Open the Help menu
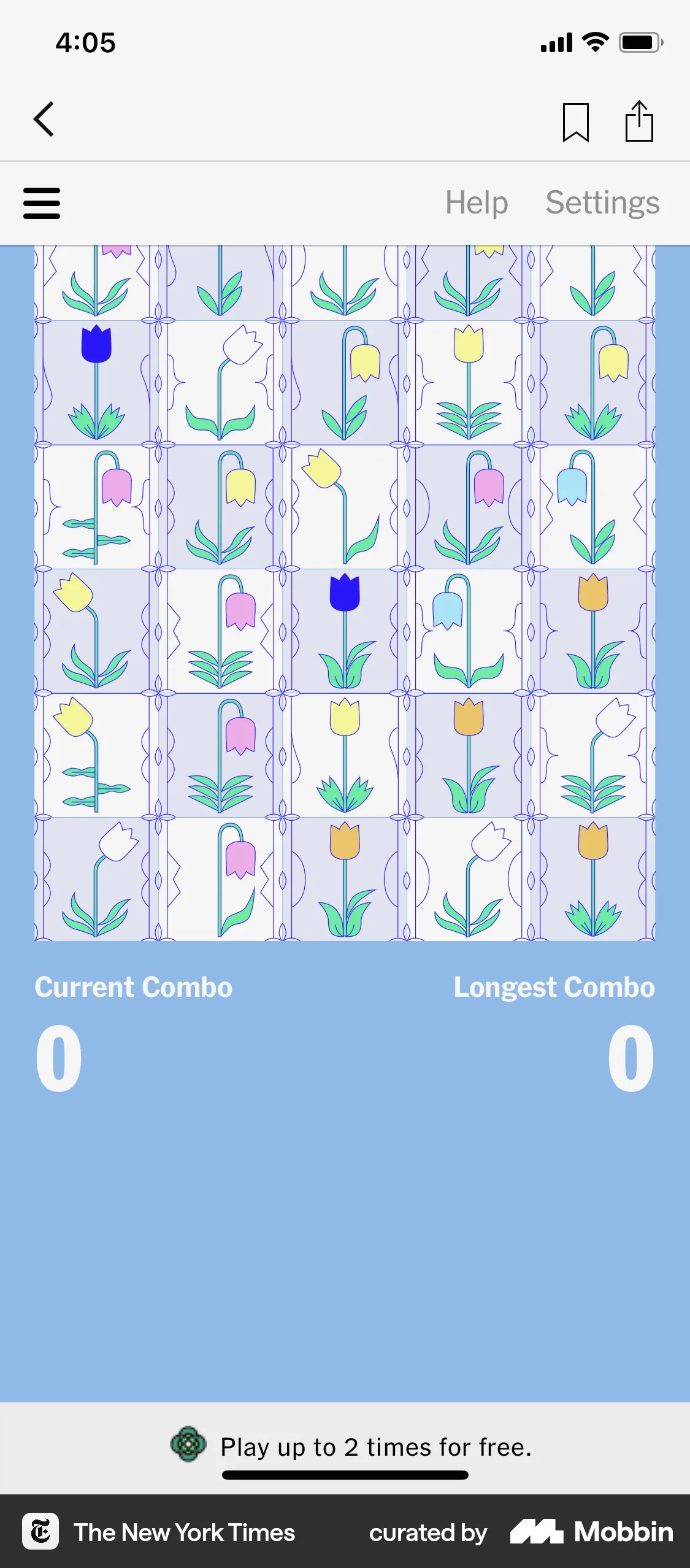This screenshot has height=1568, width=690. pos(476,203)
